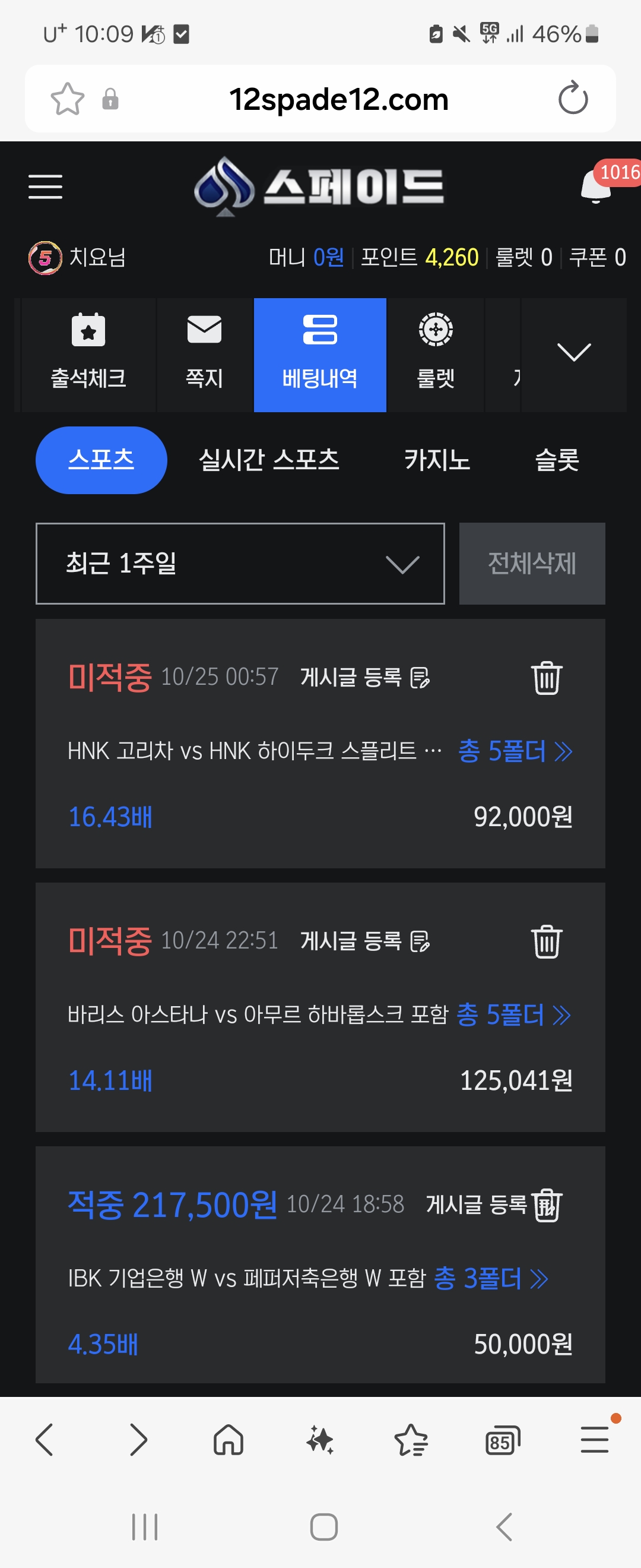Screen dimensions: 641x1568
Task: Open 출석체크 attendance check
Action: point(88,354)
